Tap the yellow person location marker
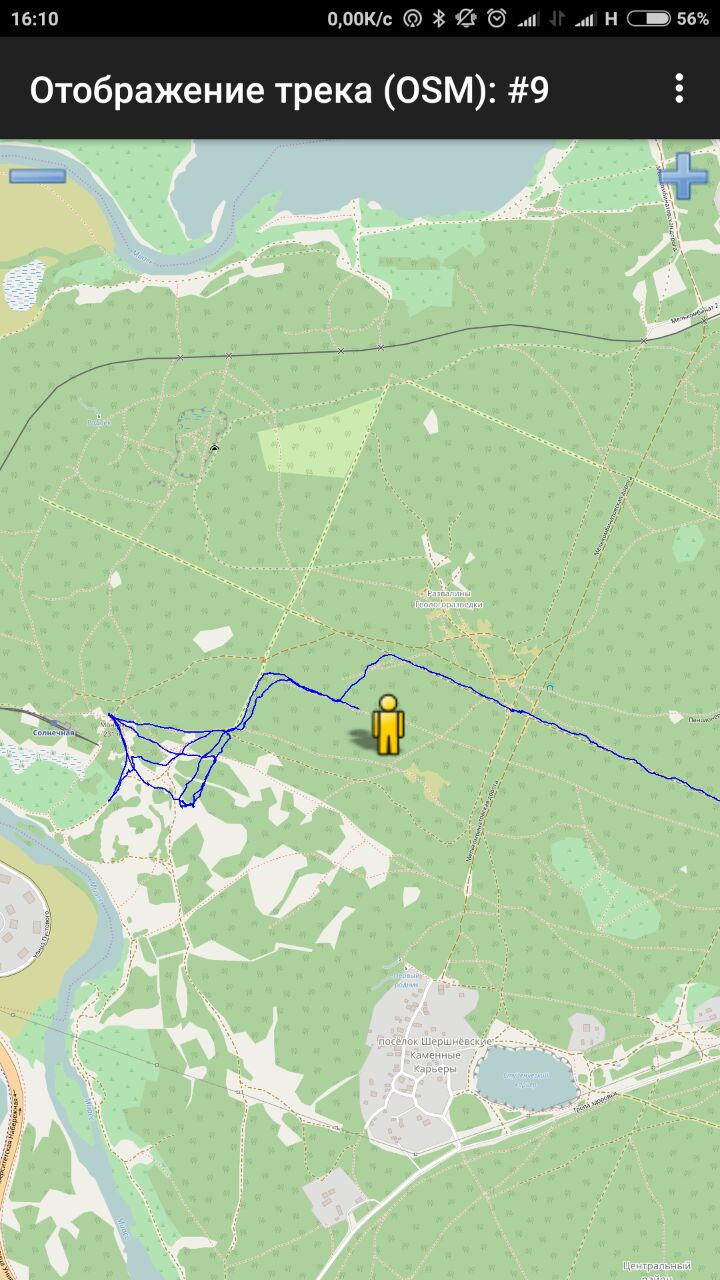 [387, 725]
